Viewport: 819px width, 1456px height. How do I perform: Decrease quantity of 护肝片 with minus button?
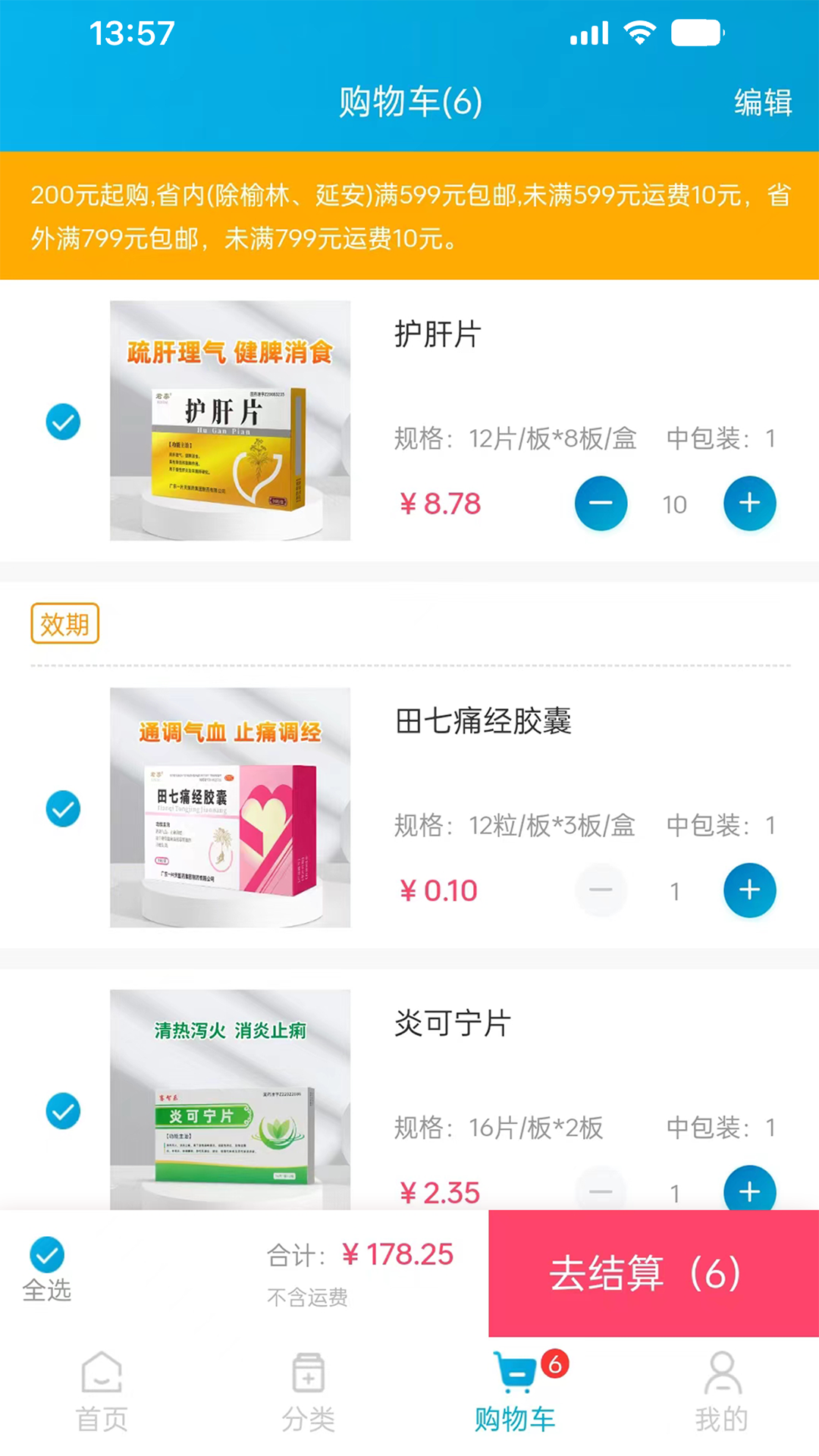click(601, 503)
